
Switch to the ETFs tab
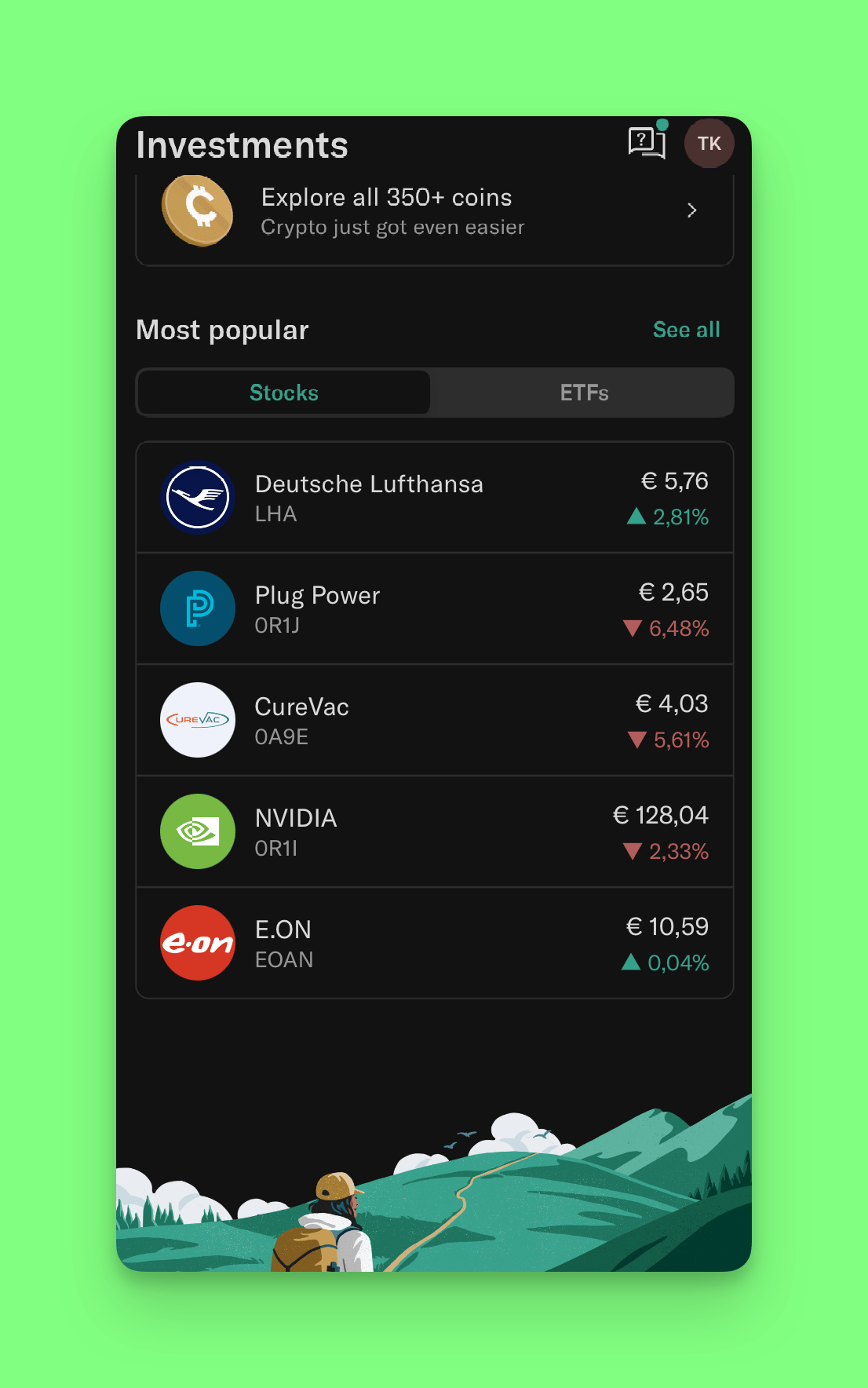pos(583,393)
